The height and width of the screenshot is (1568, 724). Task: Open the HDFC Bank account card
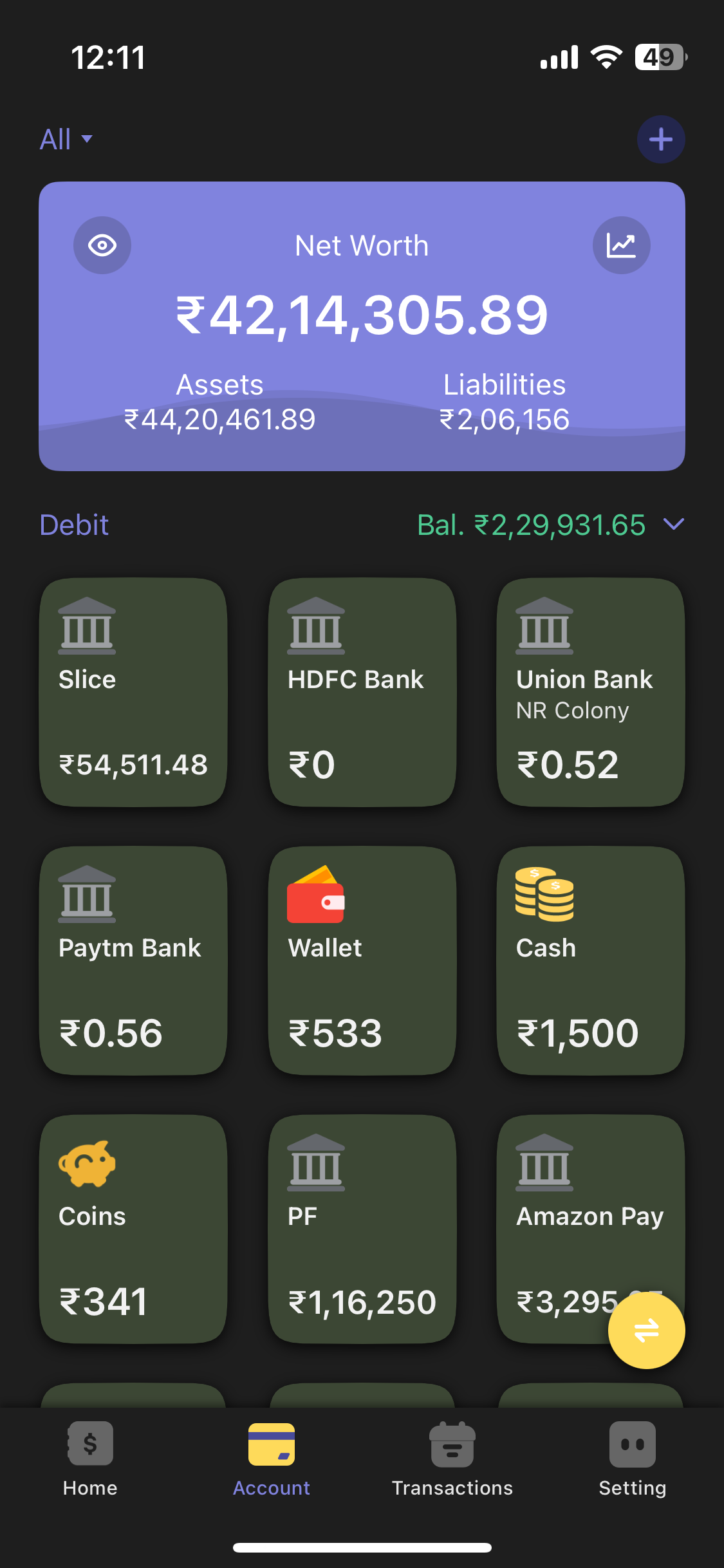tap(362, 692)
